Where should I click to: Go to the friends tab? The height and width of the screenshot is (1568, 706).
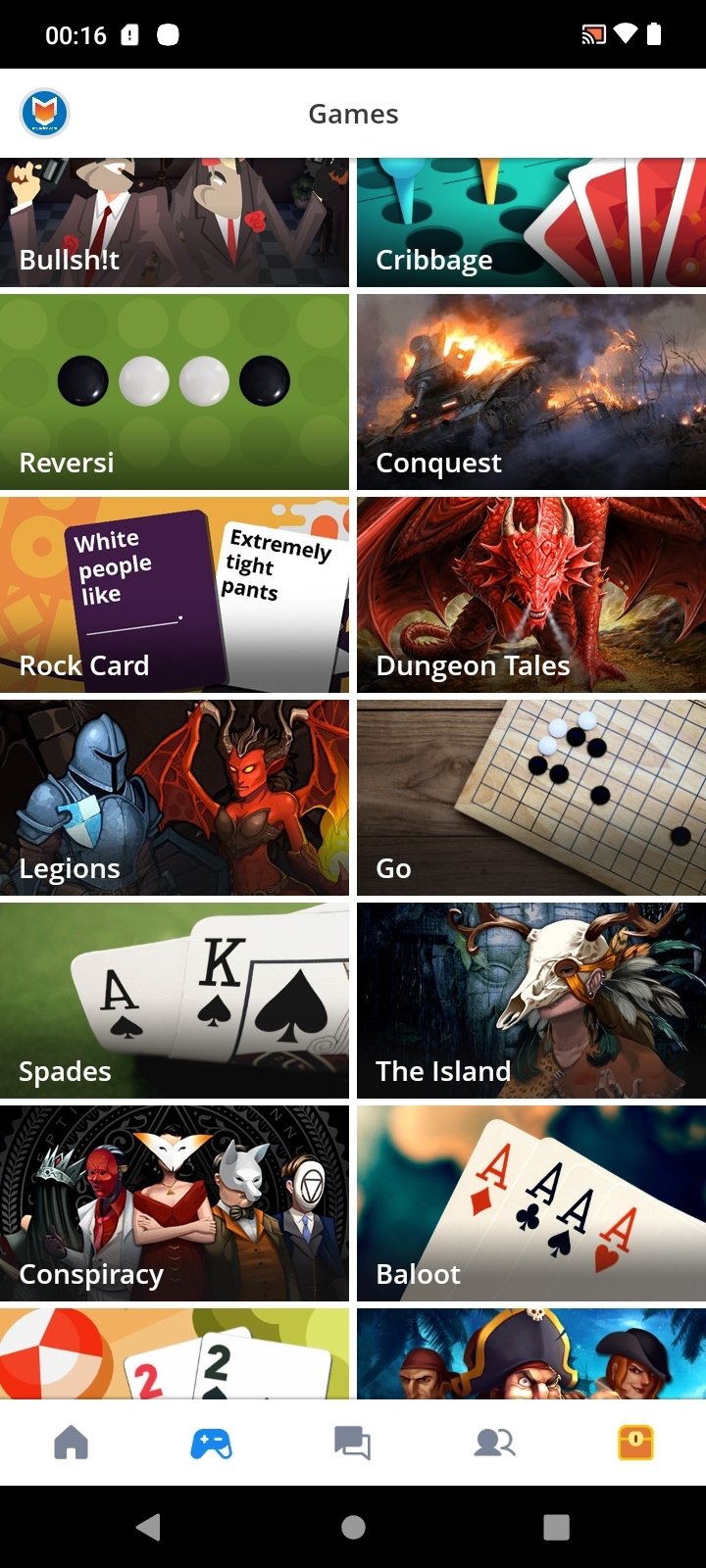494,1443
